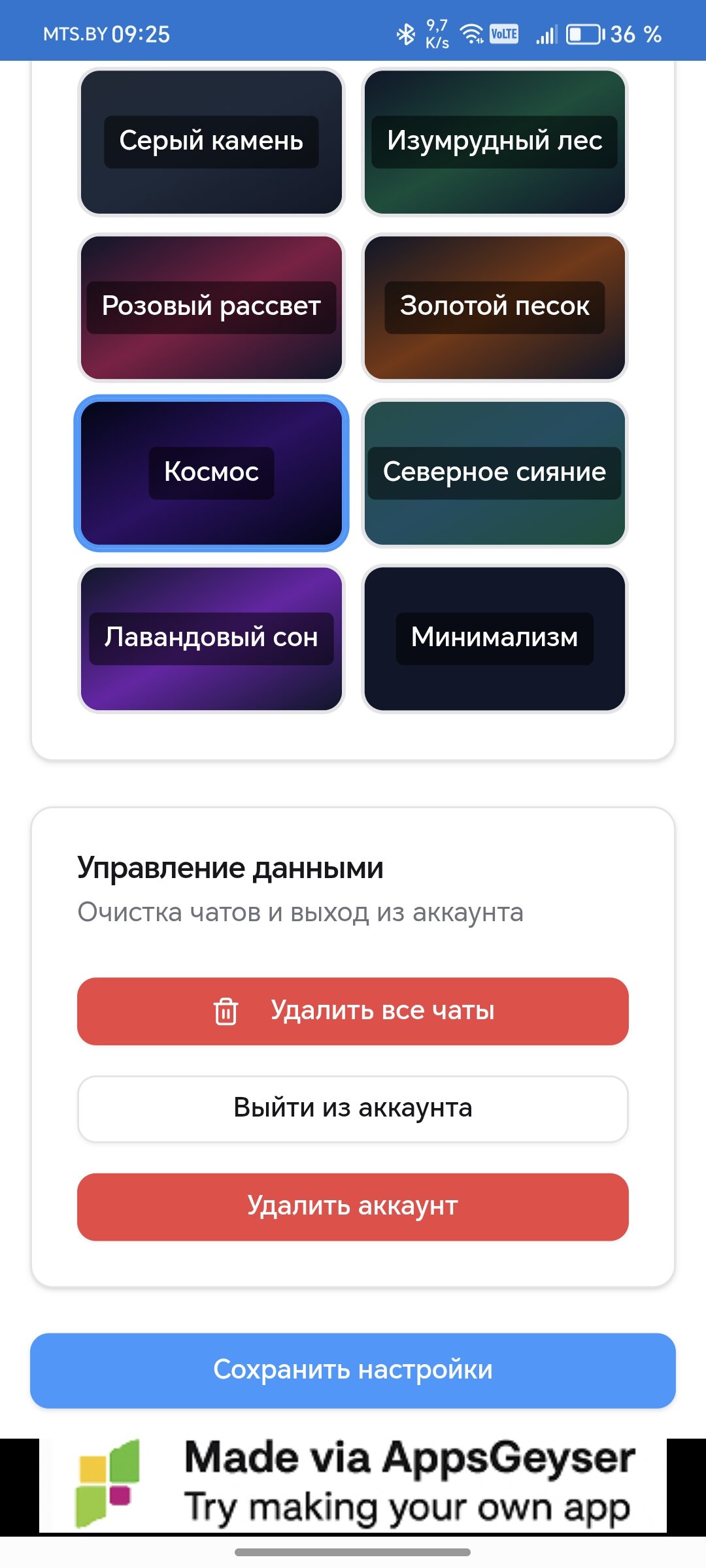Switch to the Северное сияние theme
The width and height of the screenshot is (706, 1568).
click(x=494, y=472)
